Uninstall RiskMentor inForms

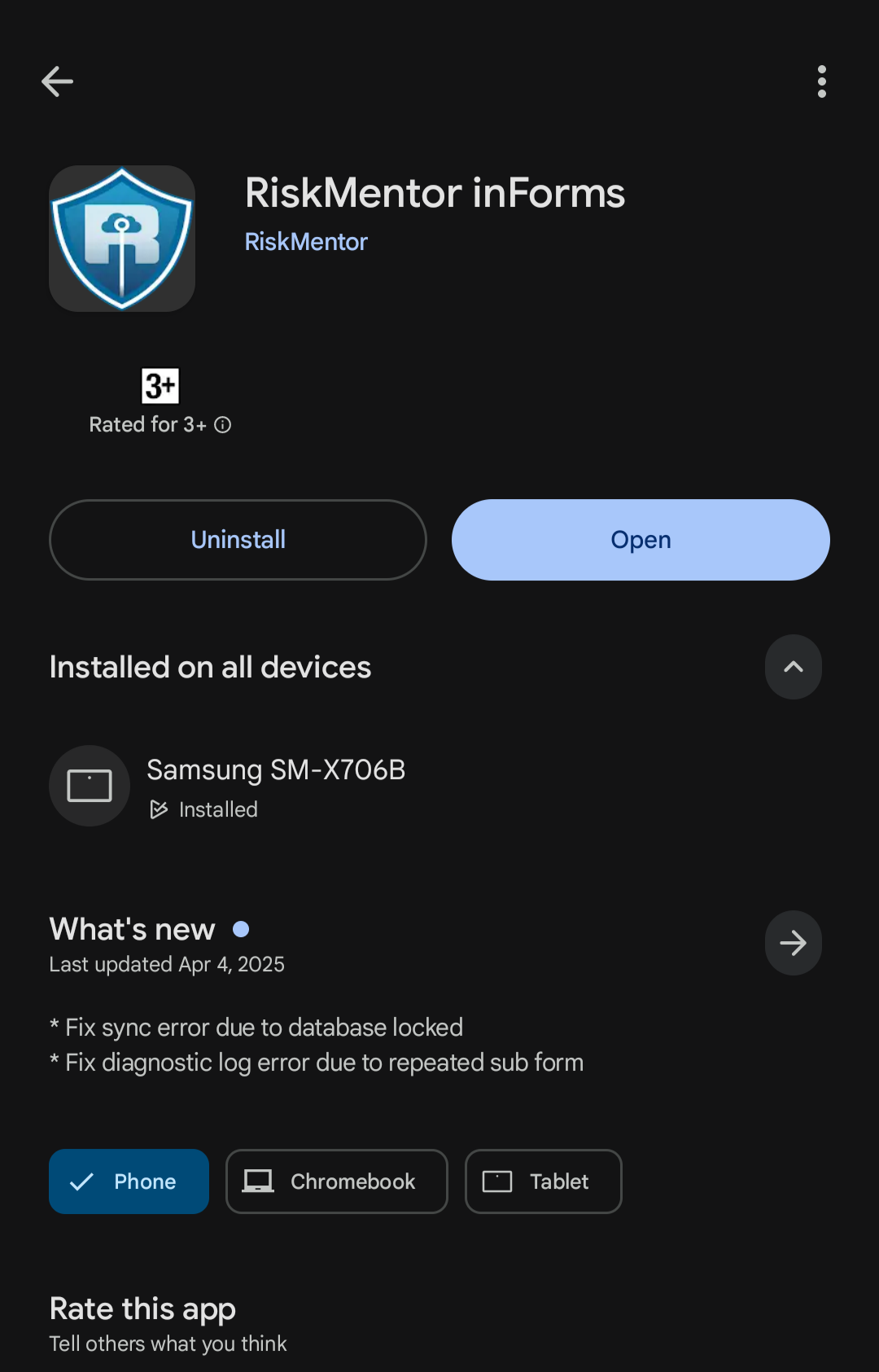238,540
